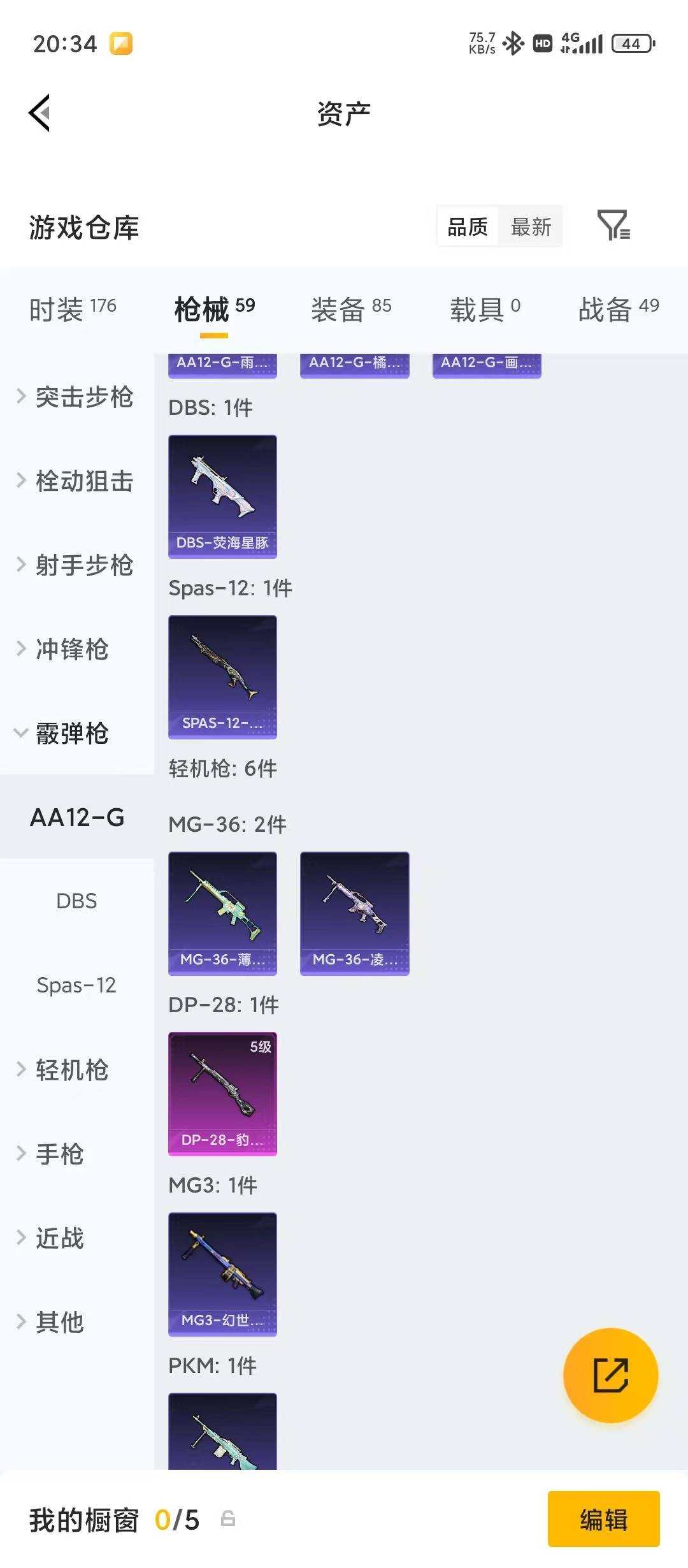The height and width of the screenshot is (1568, 688).
Task: Open the DP-28-豹 level 5 skin
Action: 222,1094
